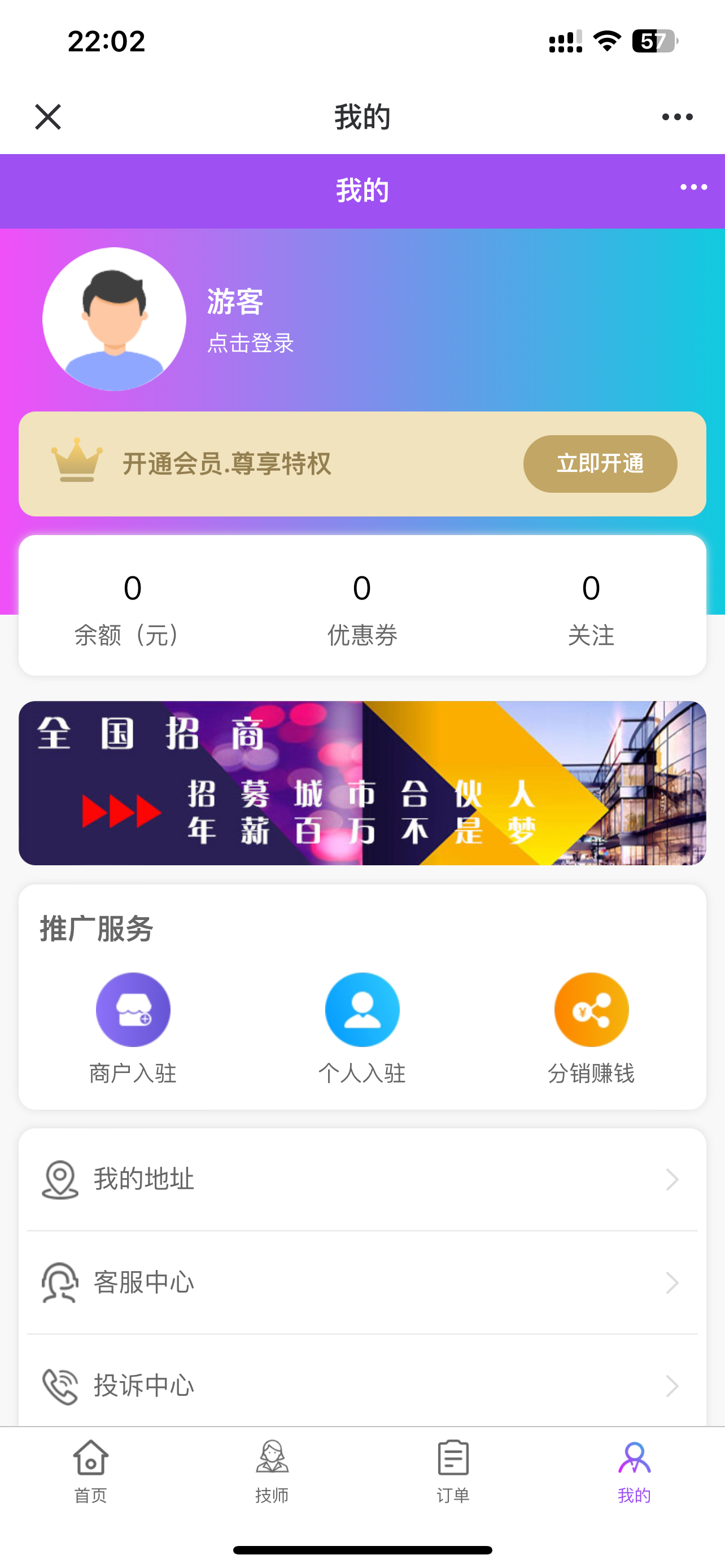Open the 全国招商 recruitment banner
Screen dimensions: 725x1568
[x=362, y=783]
